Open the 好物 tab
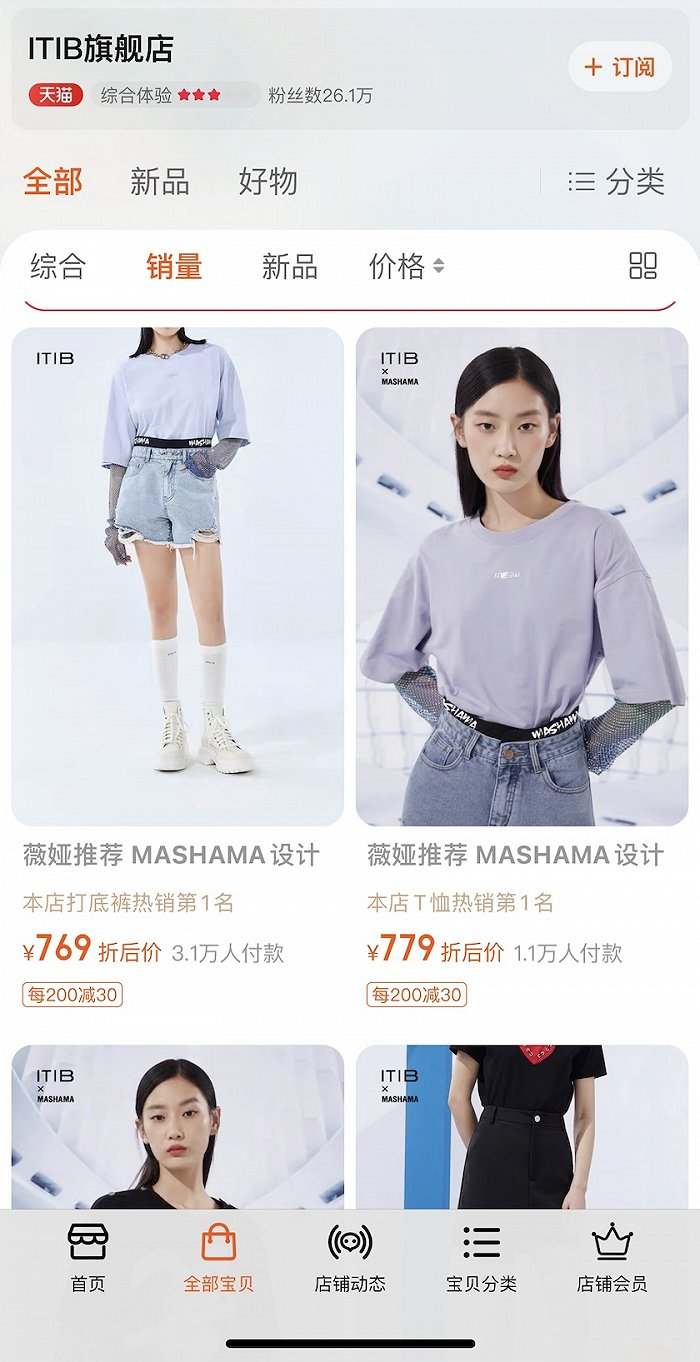Screen dimensions: 700x1362 (268, 182)
